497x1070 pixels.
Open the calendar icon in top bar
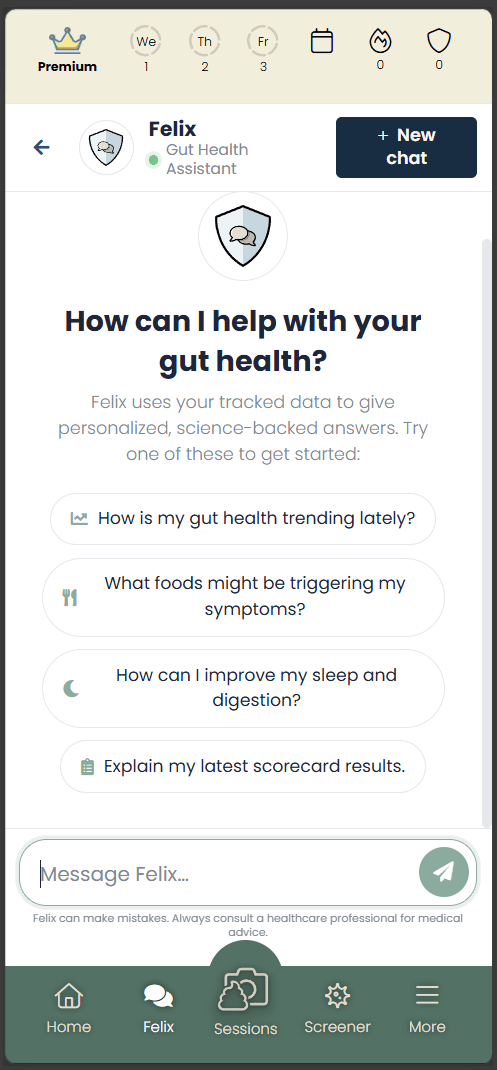click(322, 42)
